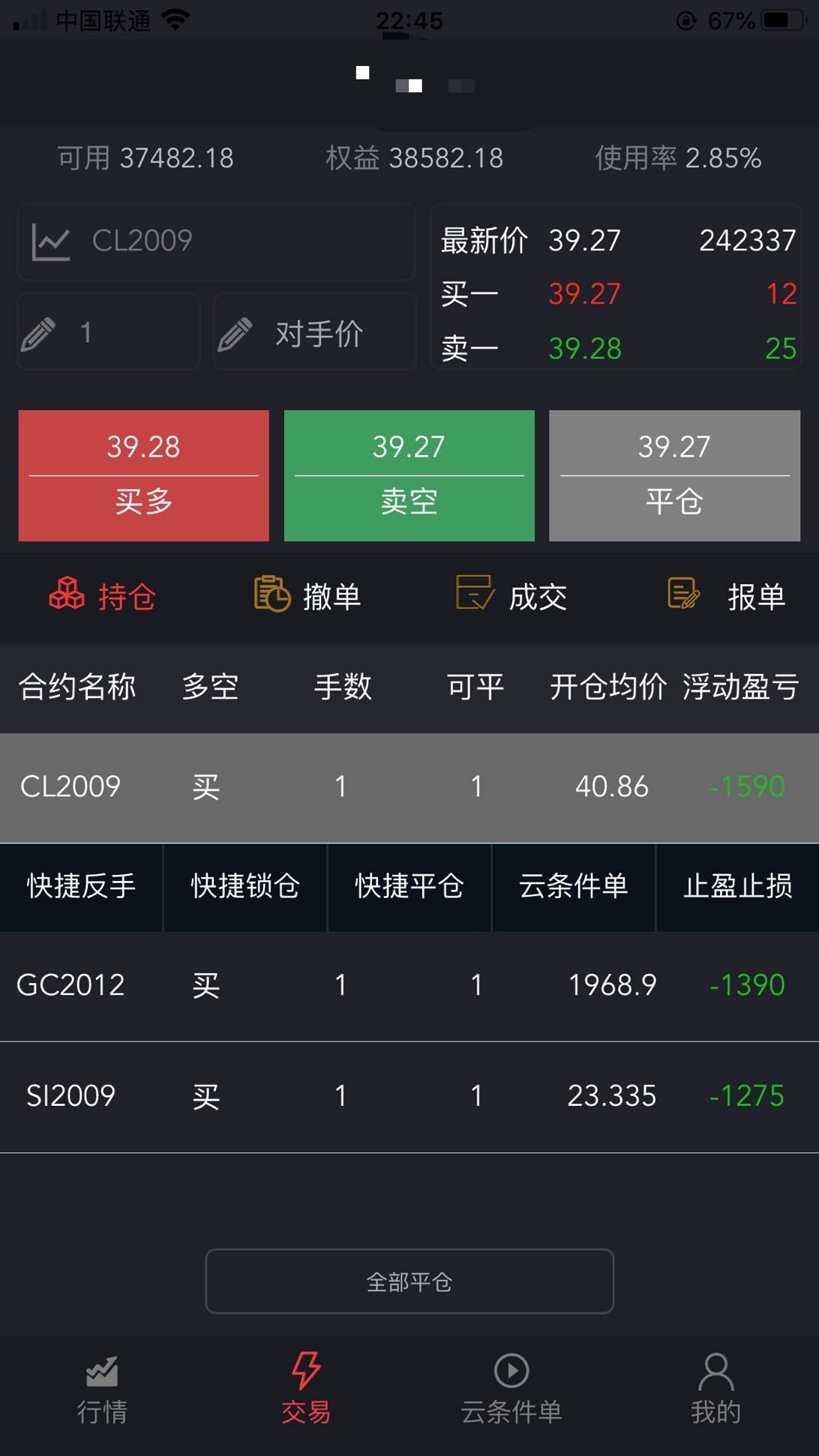
Task: Tap 快捷锁仓 quick lock
Action: (x=245, y=887)
